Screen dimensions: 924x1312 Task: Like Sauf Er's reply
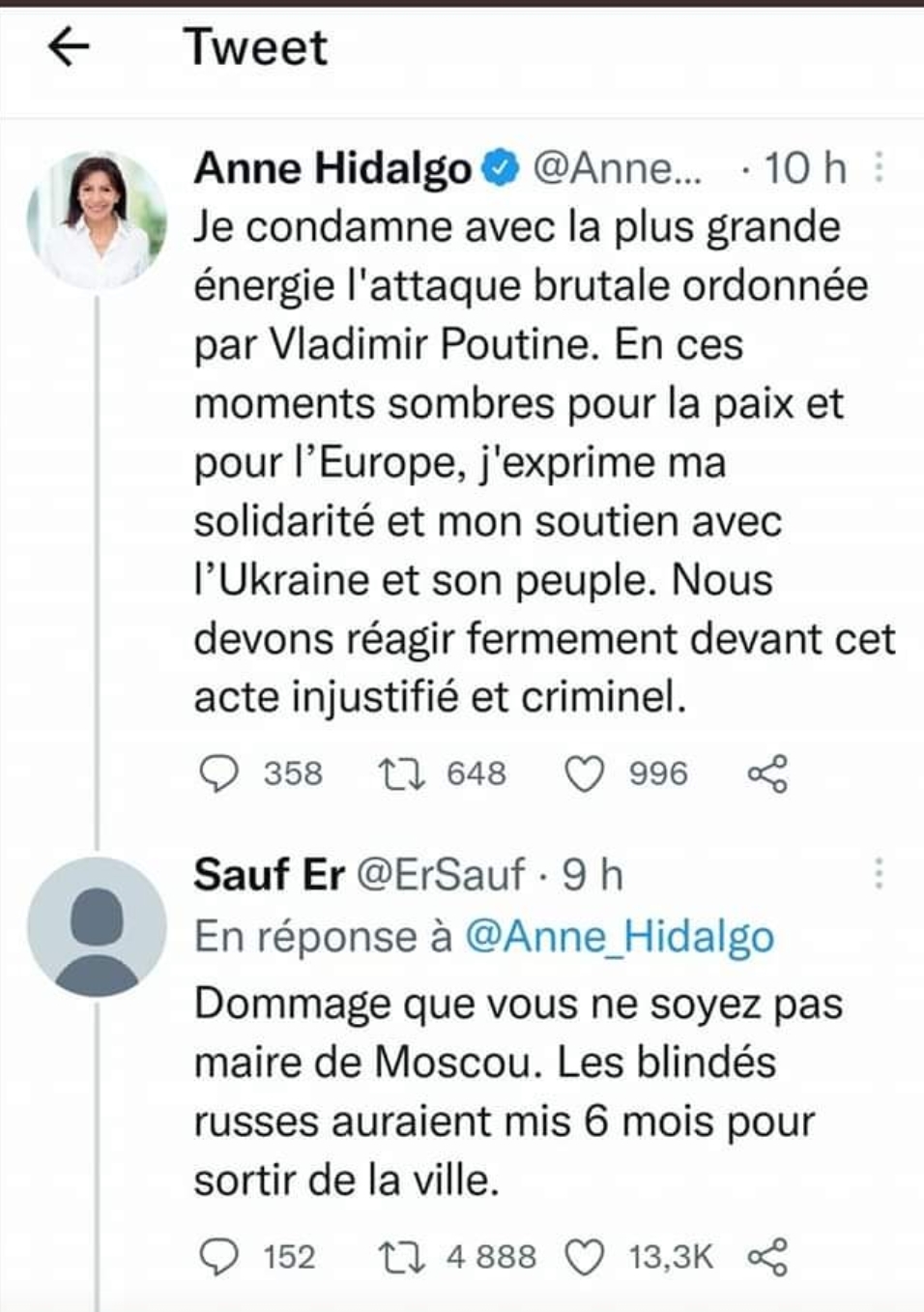[x=584, y=1257]
